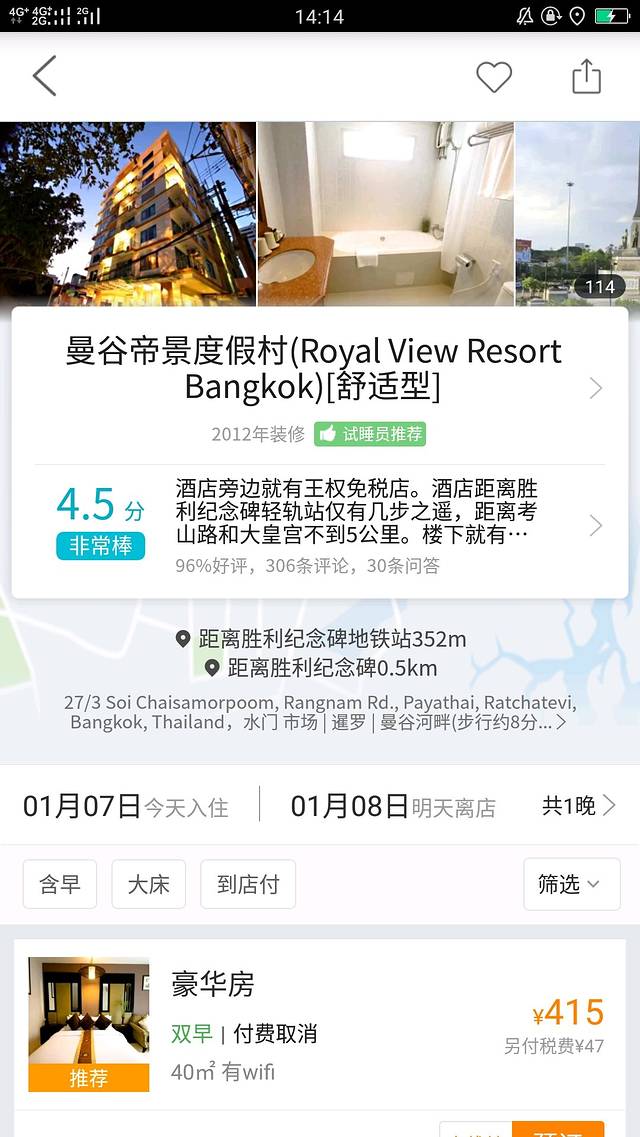Select the 到店付 pay-at-hotel filter chip
Viewport: 640px width, 1137px height.
(x=248, y=884)
